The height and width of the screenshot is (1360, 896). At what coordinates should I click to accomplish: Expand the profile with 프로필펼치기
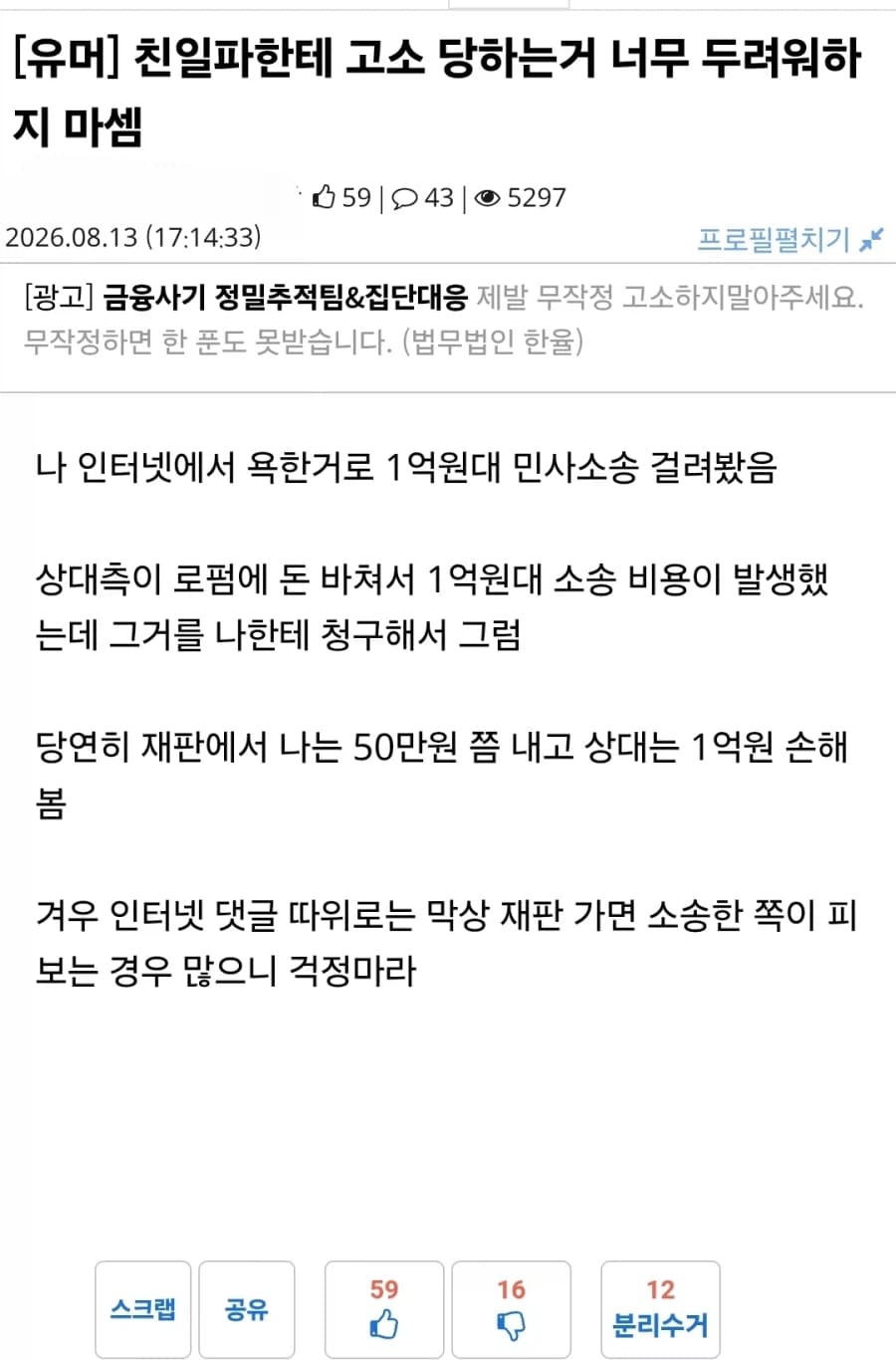(x=789, y=240)
